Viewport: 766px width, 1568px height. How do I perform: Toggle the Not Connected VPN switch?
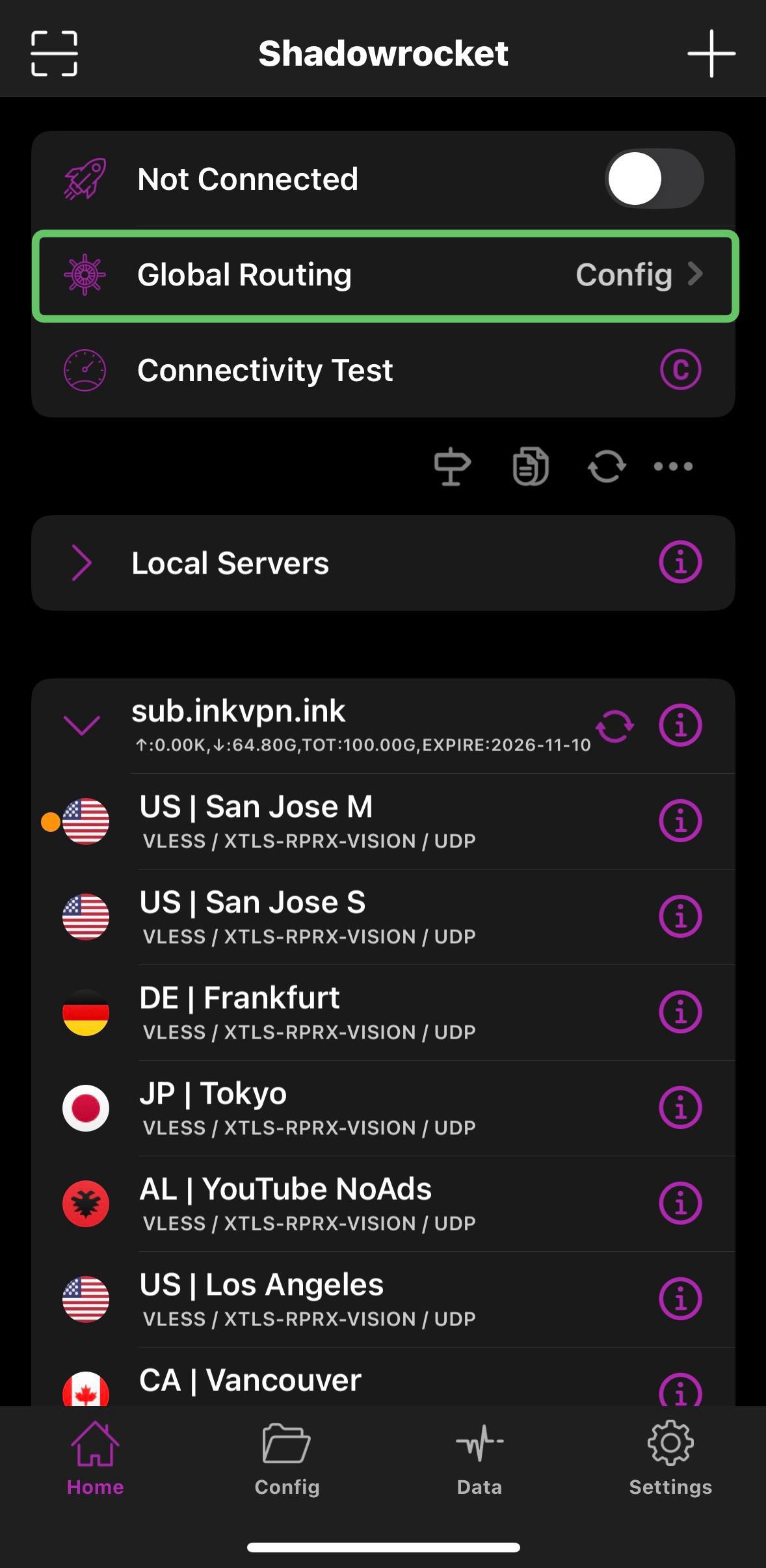pos(654,179)
